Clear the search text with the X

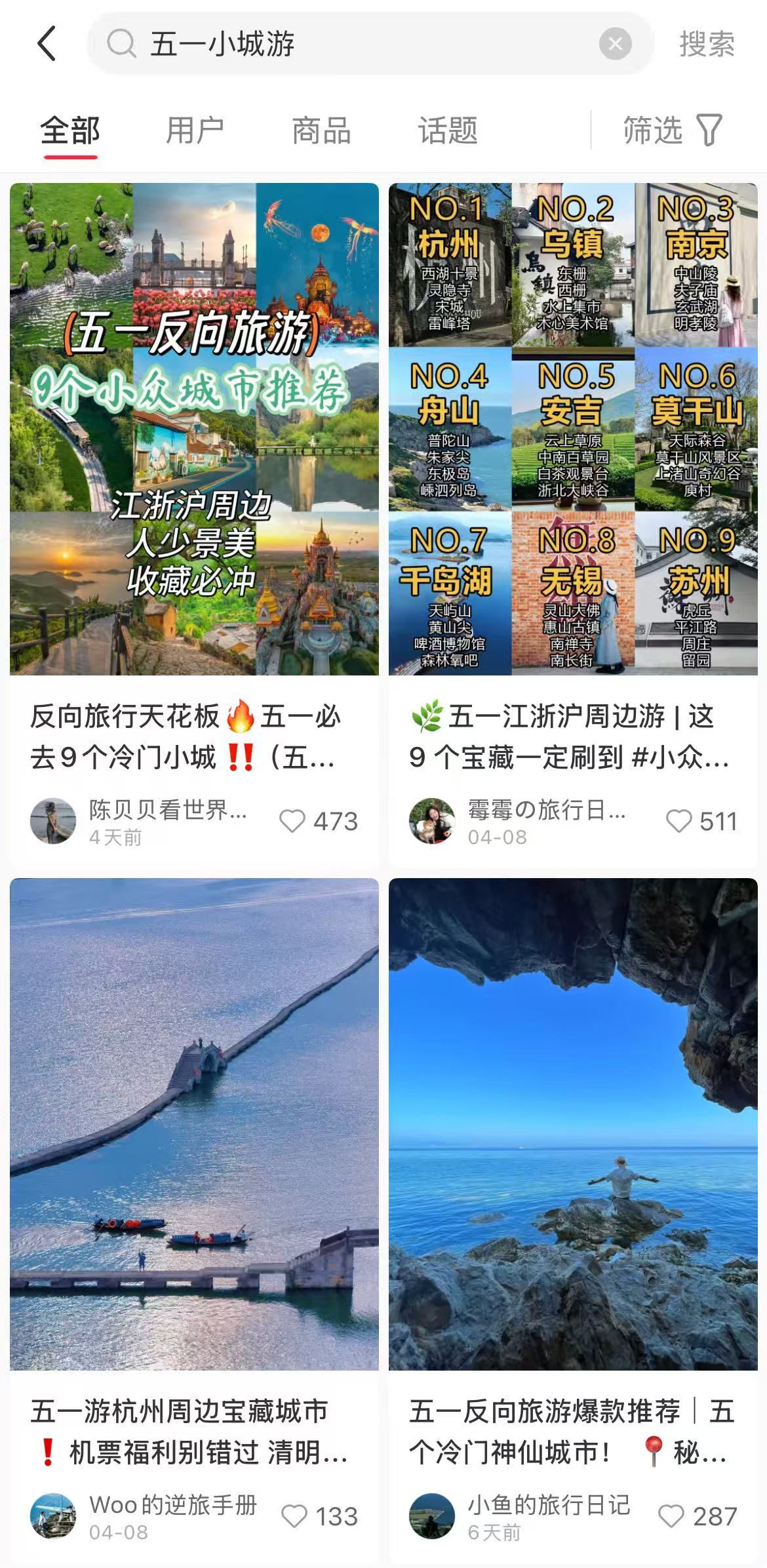615,44
